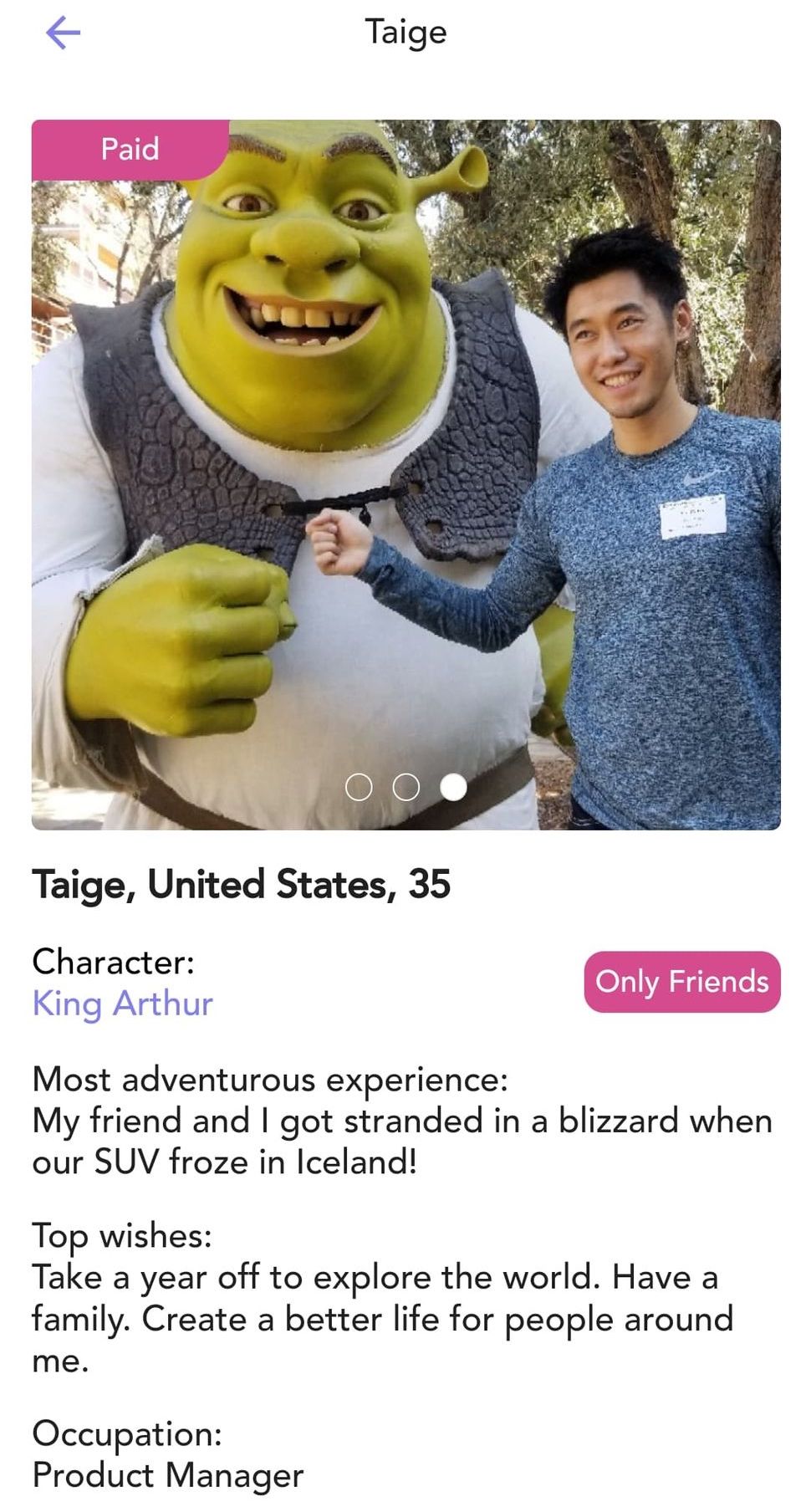Select the second photo indicator dot
The height and width of the screenshot is (1512, 811).
pos(406,787)
